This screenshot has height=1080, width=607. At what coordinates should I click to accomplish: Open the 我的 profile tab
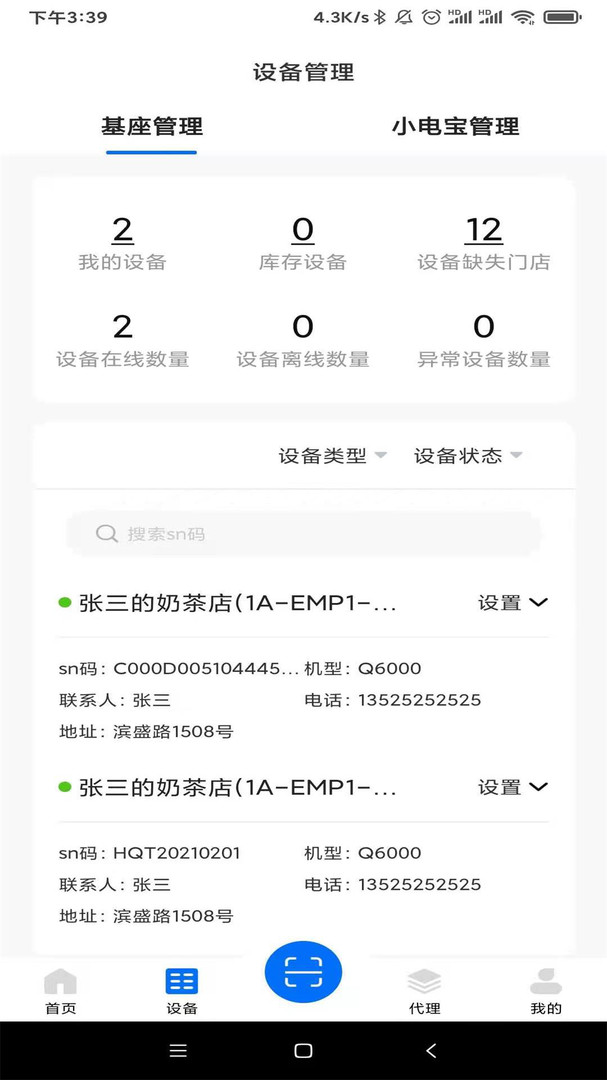546,990
